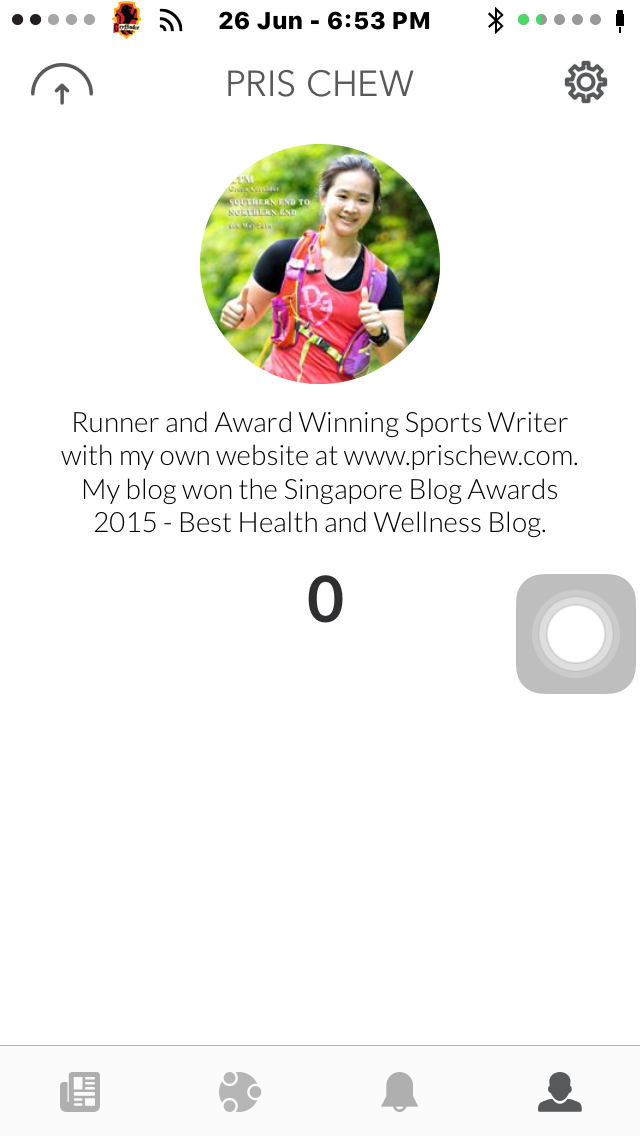Switch to the news feed tab
Screen dimensions: 640x1136
click(x=80, y=1092)
